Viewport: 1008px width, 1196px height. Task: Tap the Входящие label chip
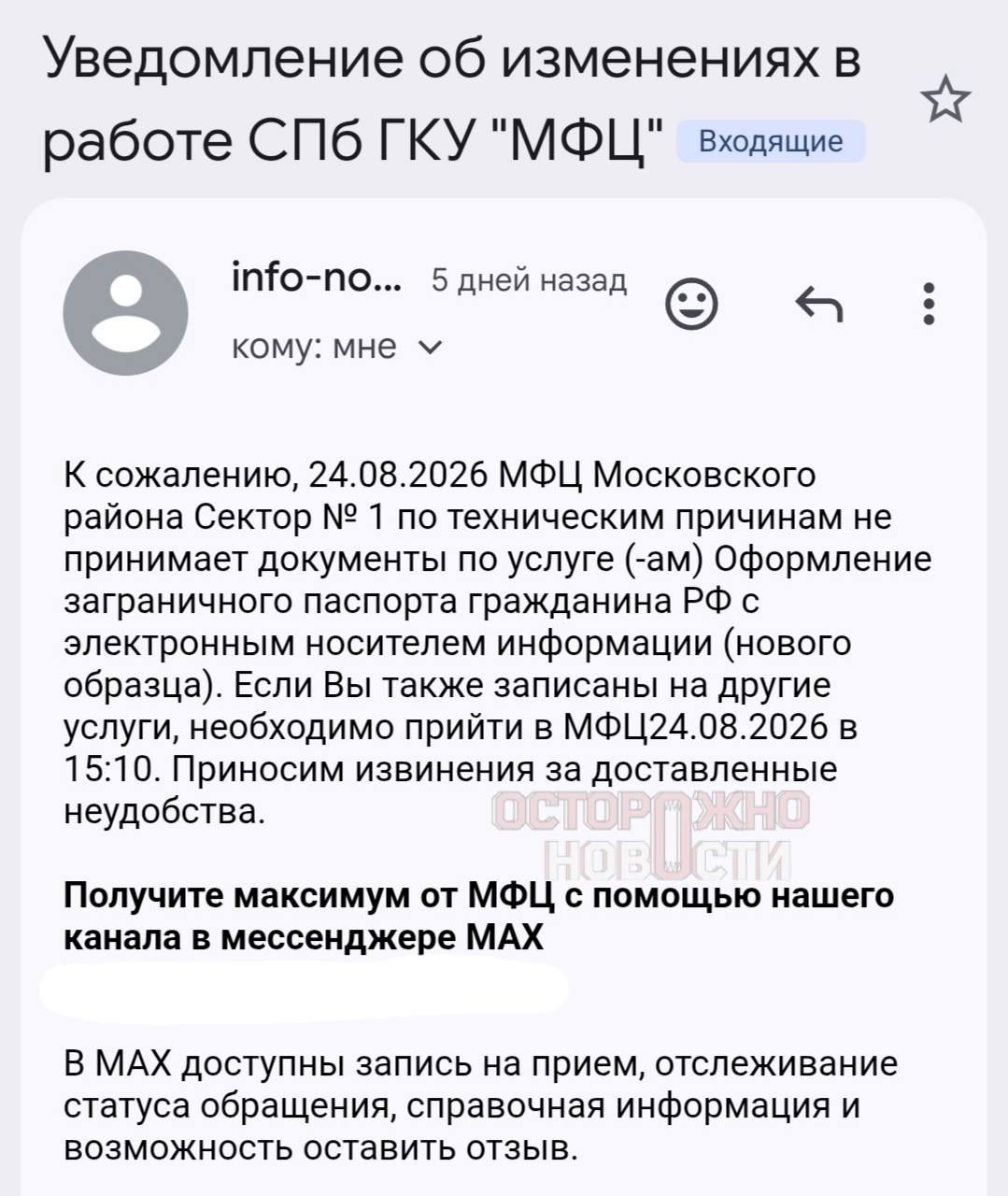pyautogui.click(x=771, y=141)
